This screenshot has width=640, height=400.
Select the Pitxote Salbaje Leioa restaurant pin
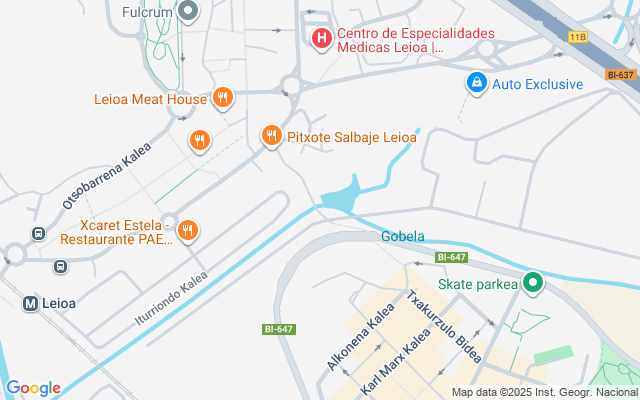click(272, 136)
